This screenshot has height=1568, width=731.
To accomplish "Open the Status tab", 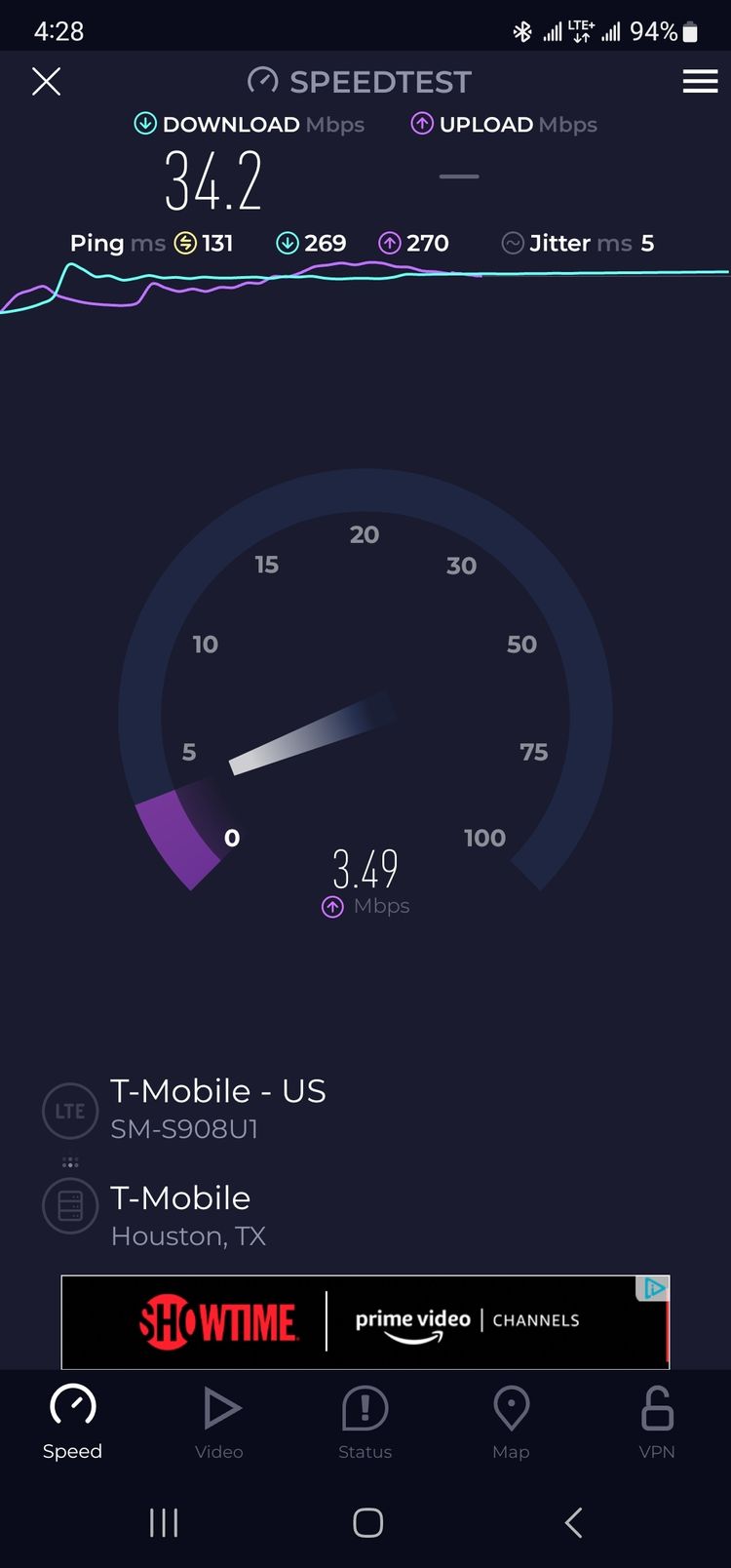I will (365, 1423).
